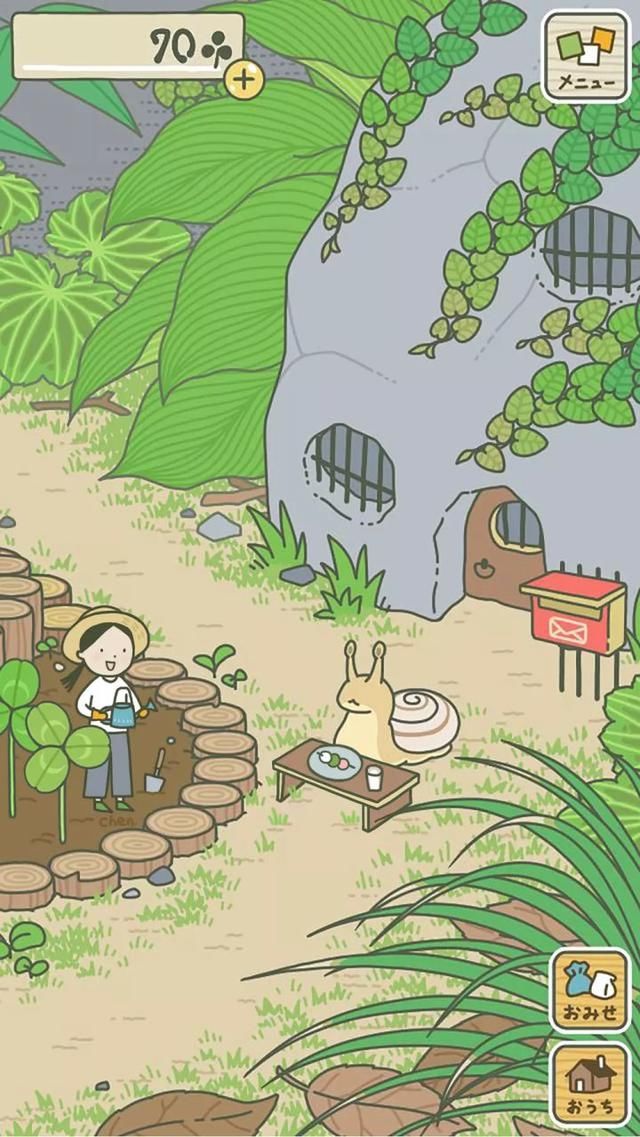Go to the おみせ shop
Image resolution: width=640 pixels, height=1137 pixels.
(x=590, y=989)
